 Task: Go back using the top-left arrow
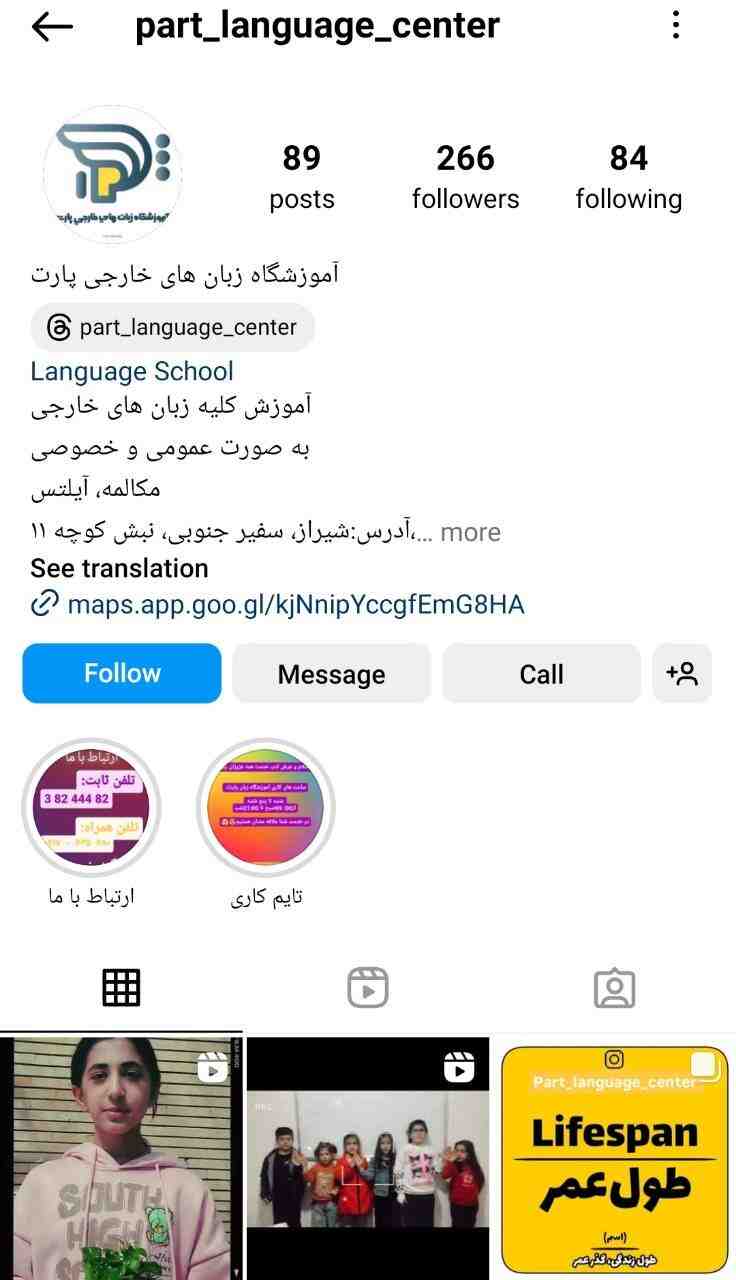tap(52, 27)
